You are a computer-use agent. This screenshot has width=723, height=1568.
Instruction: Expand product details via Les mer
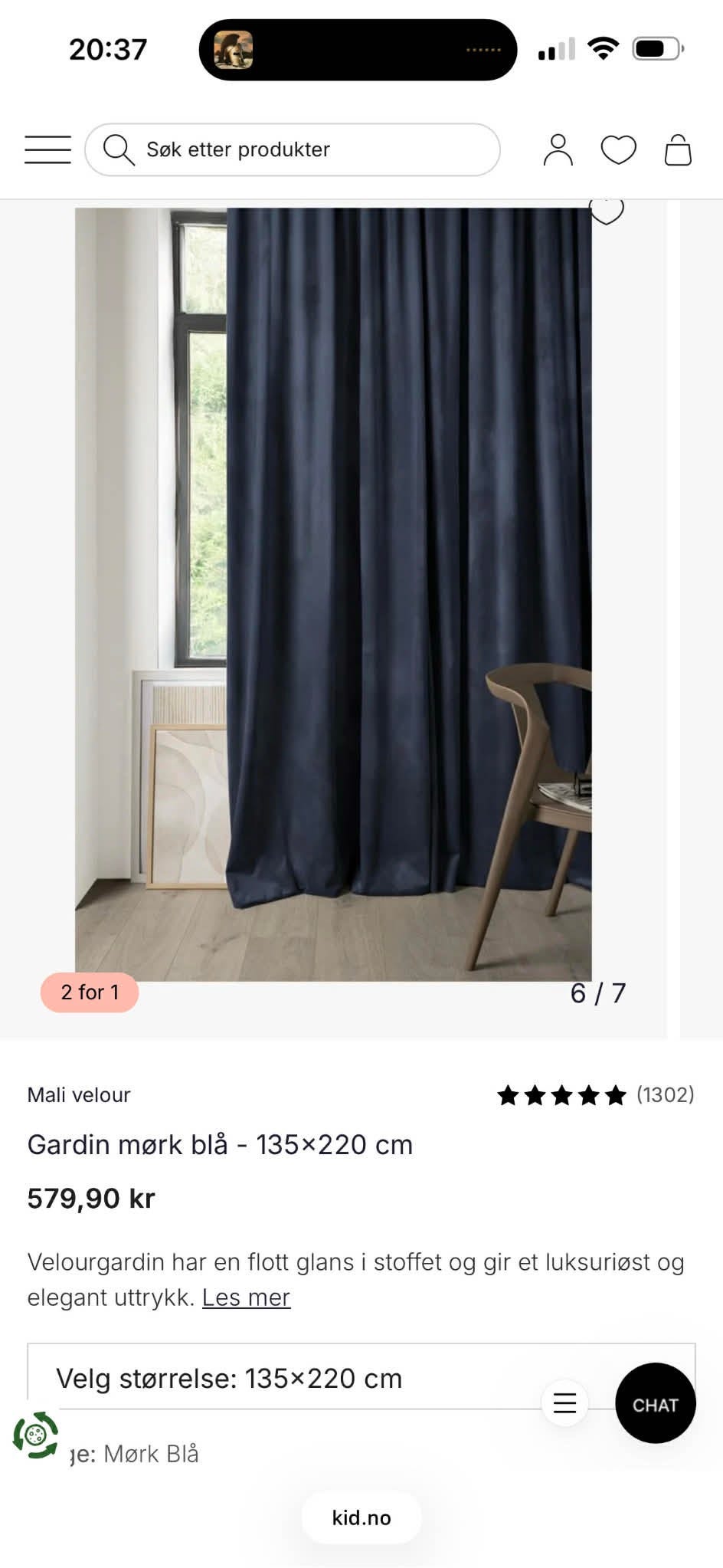[245, 1297]
